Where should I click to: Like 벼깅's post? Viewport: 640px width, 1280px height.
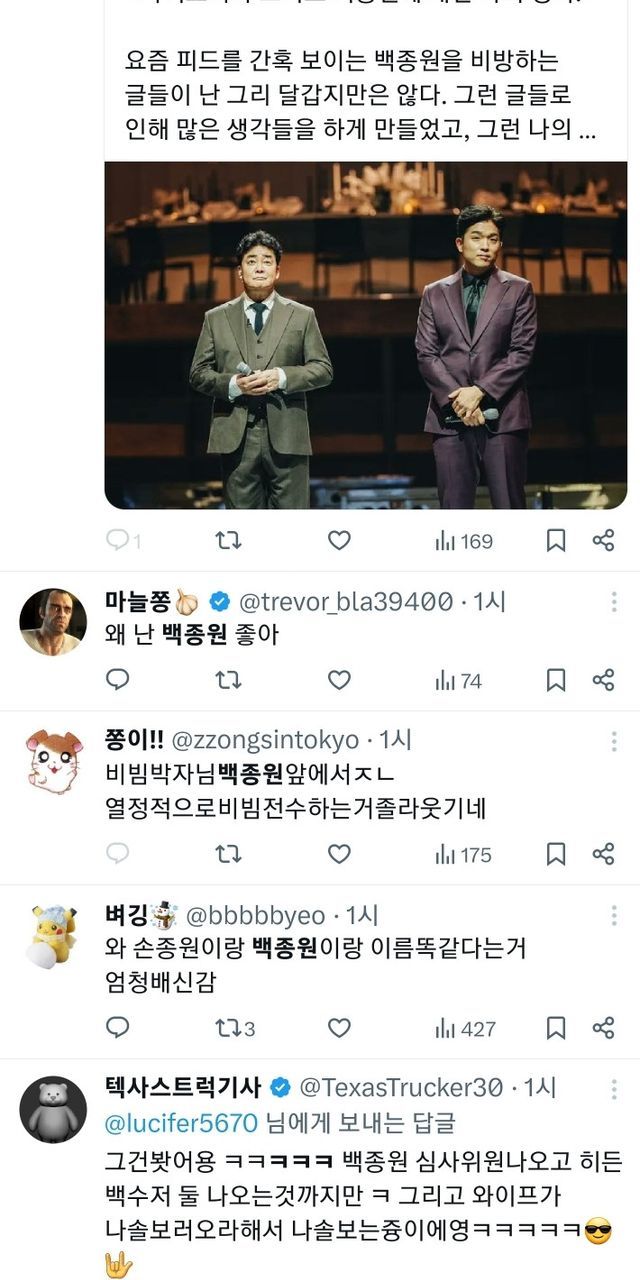click(x=340, y=1028)
